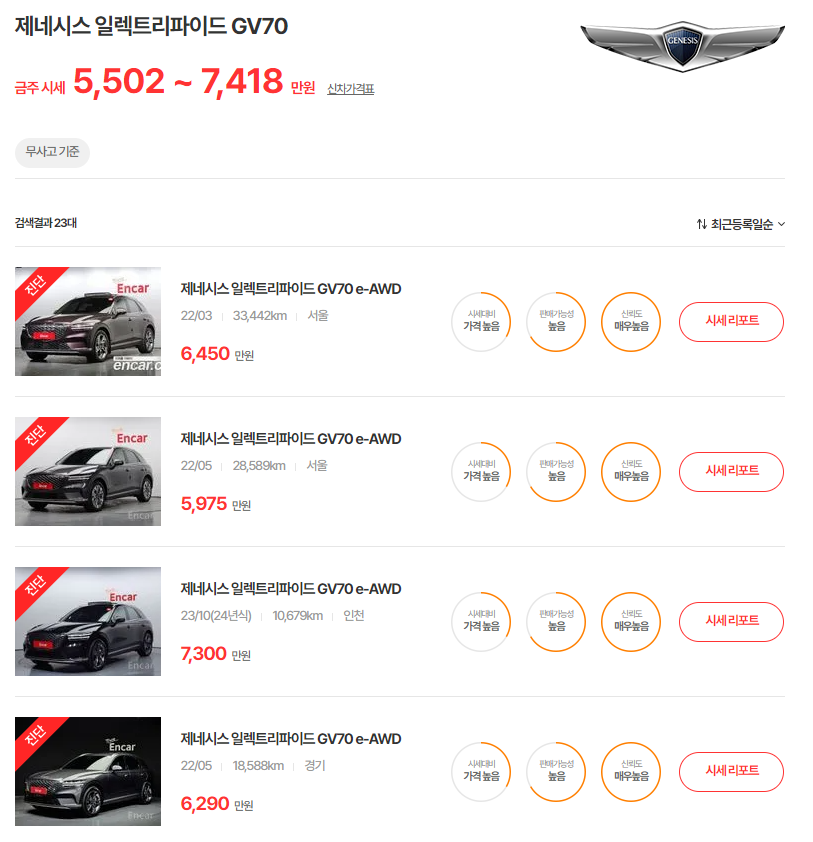Image resolution: width=813 pixels, height=842 pixels.
Task: Click 시세 리포트 on the 7,300만원 listing
Action: pyautogui.click(x=731, y=621)
